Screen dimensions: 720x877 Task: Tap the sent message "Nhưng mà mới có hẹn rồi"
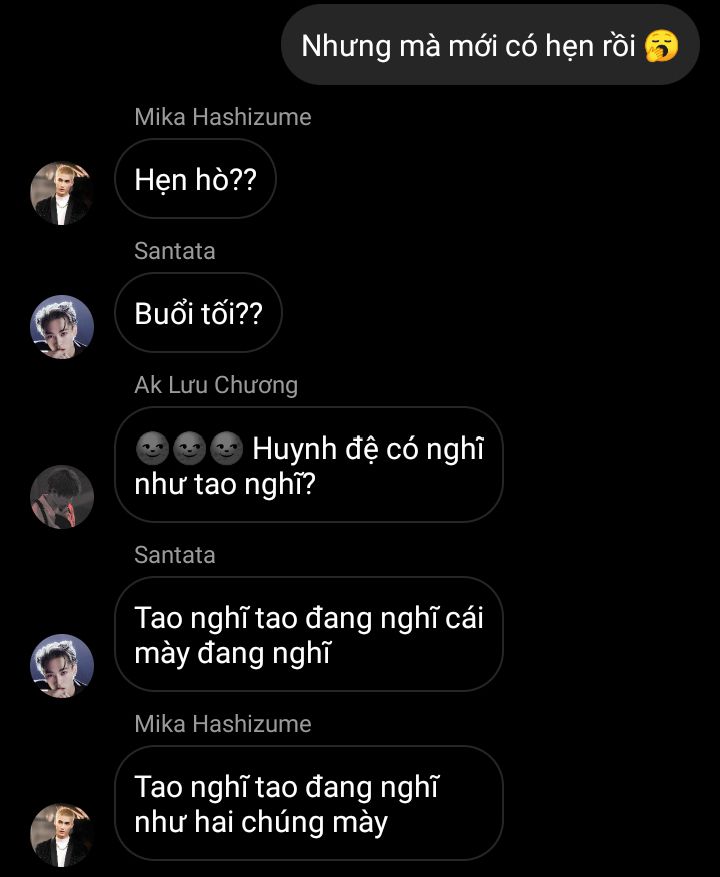tap(490, 46)
